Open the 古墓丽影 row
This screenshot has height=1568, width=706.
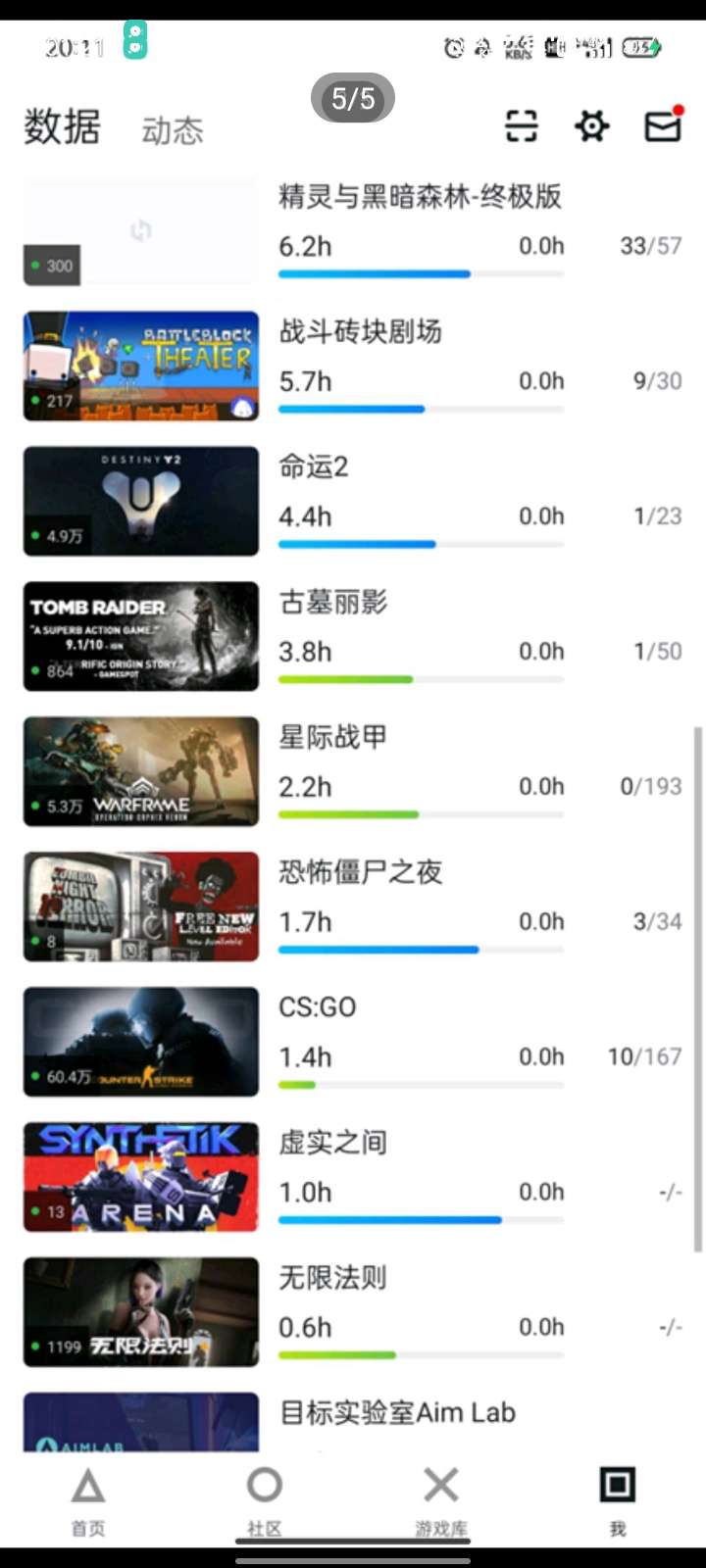pos(333,603)
